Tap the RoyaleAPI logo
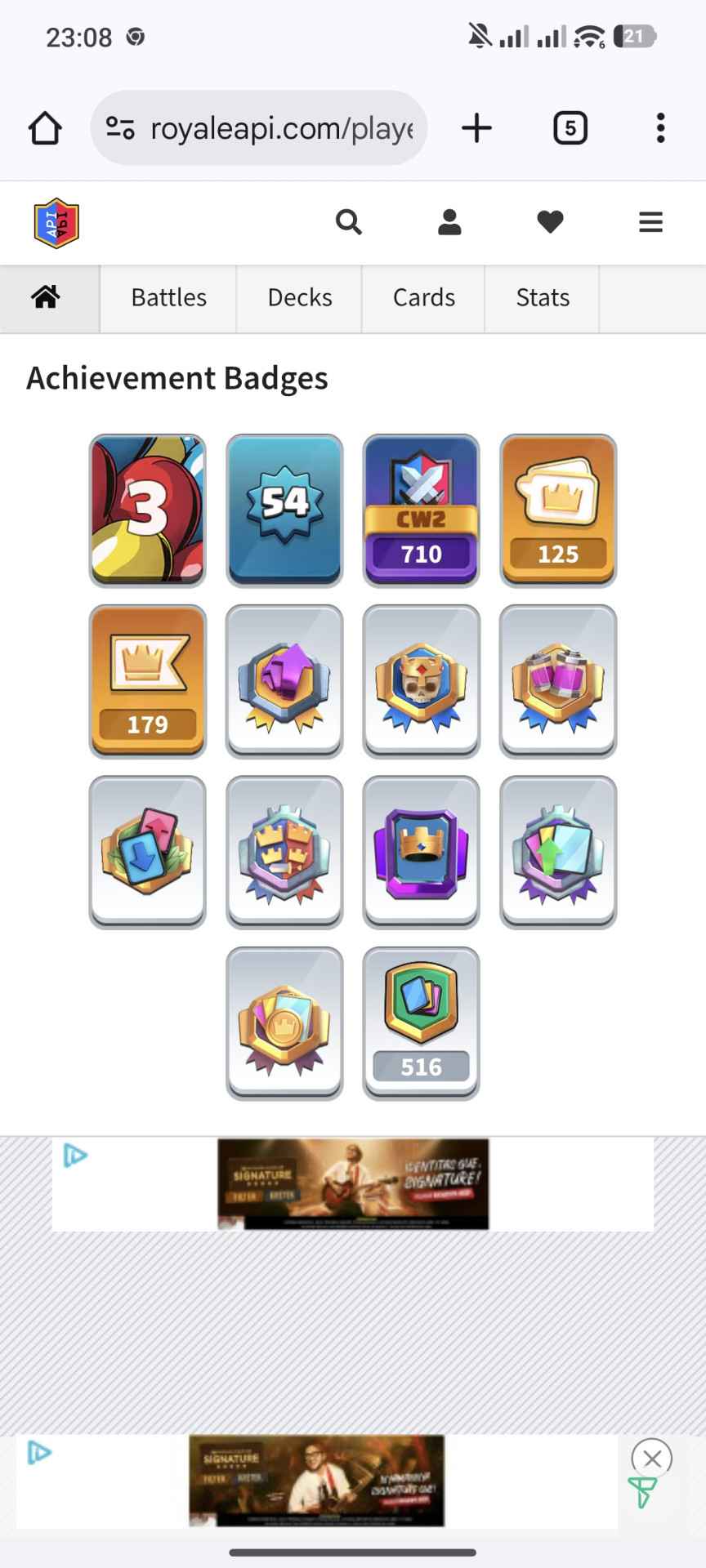 point(56,222)
